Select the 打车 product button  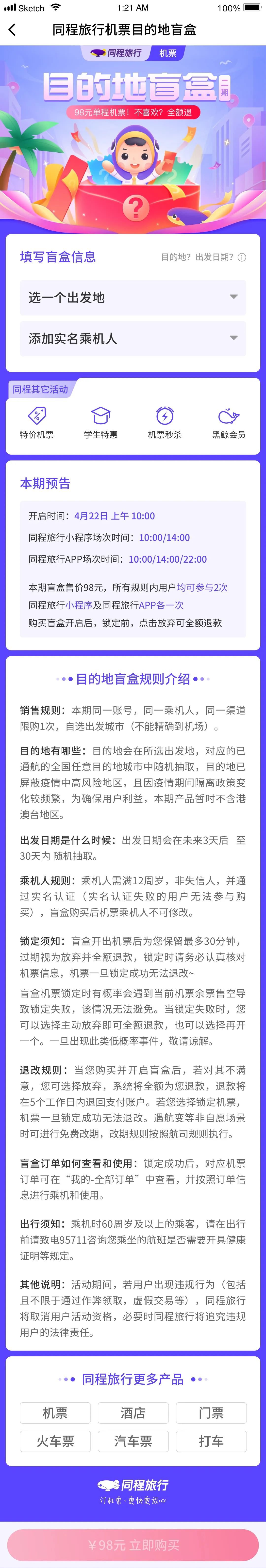pyautogui.click(x=211, y=1441)
